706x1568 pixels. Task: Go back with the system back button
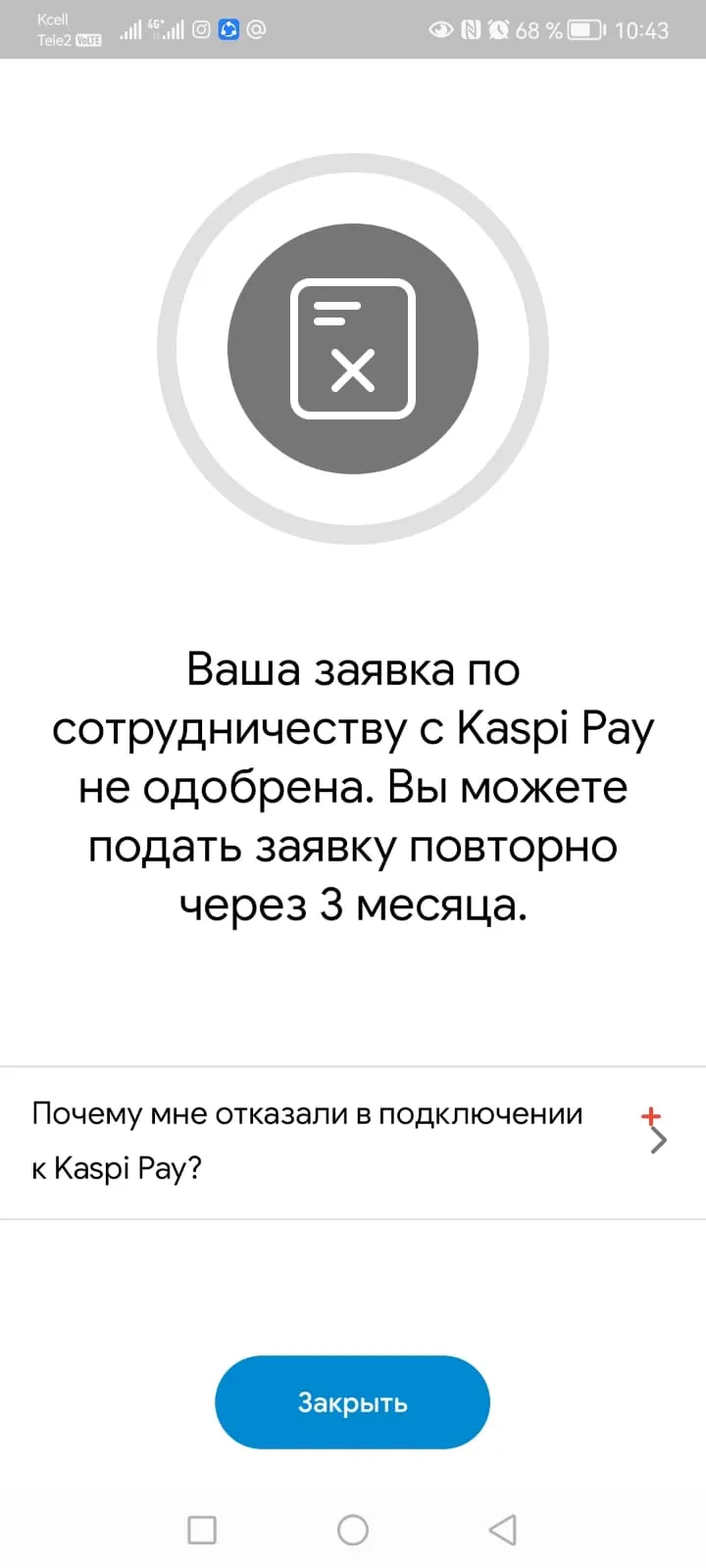[x=502, y=1530]
